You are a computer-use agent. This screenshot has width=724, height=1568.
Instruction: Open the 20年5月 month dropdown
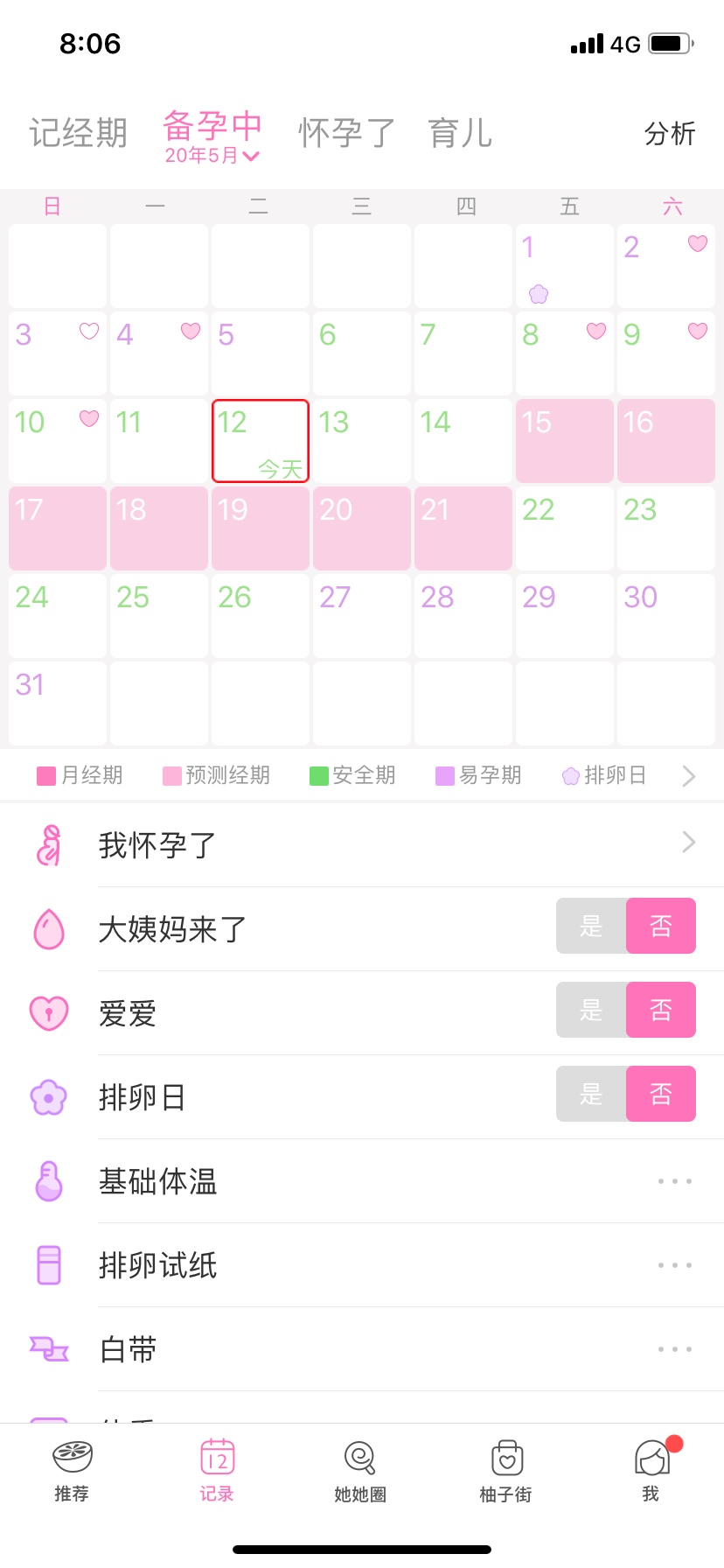point(212,156)
